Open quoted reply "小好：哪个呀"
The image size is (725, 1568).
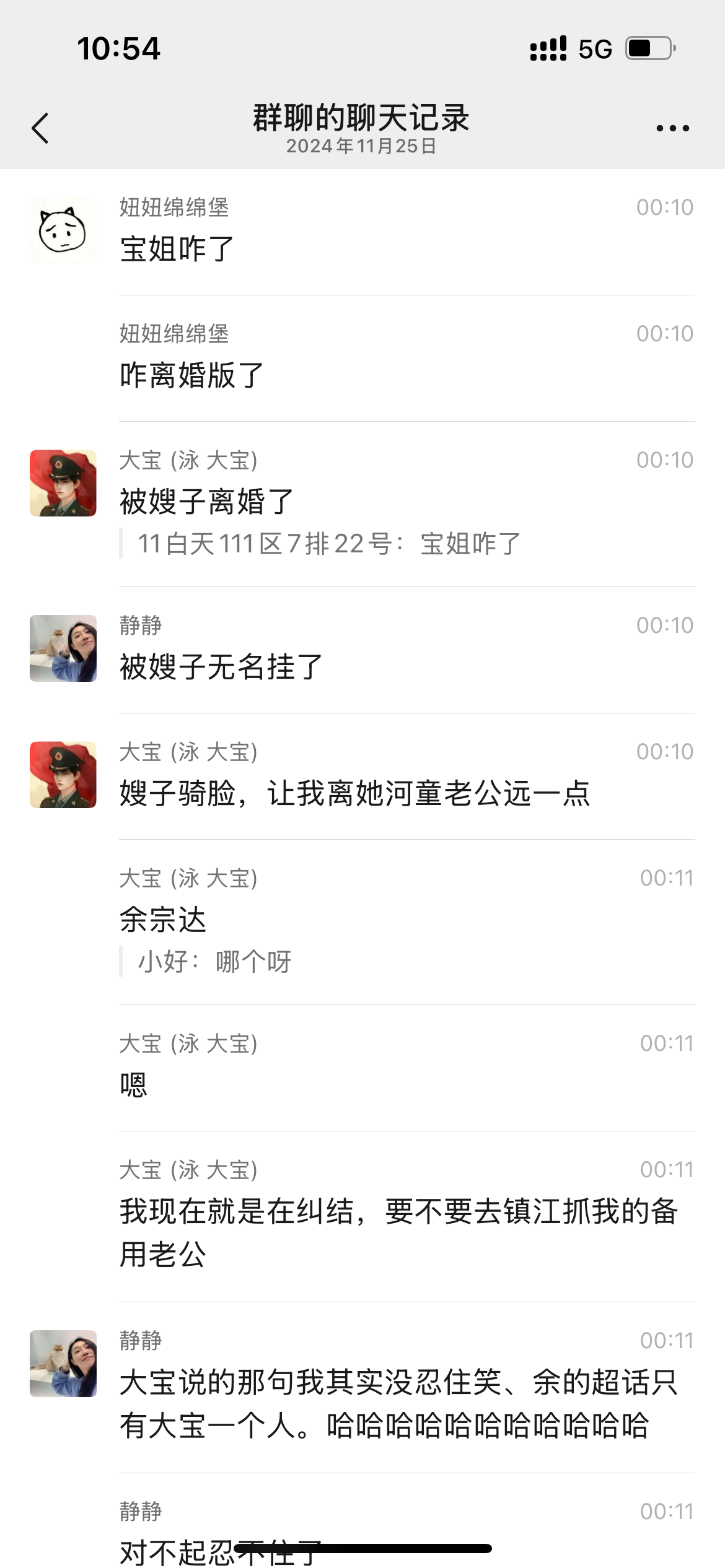click(x=214, y=962)
